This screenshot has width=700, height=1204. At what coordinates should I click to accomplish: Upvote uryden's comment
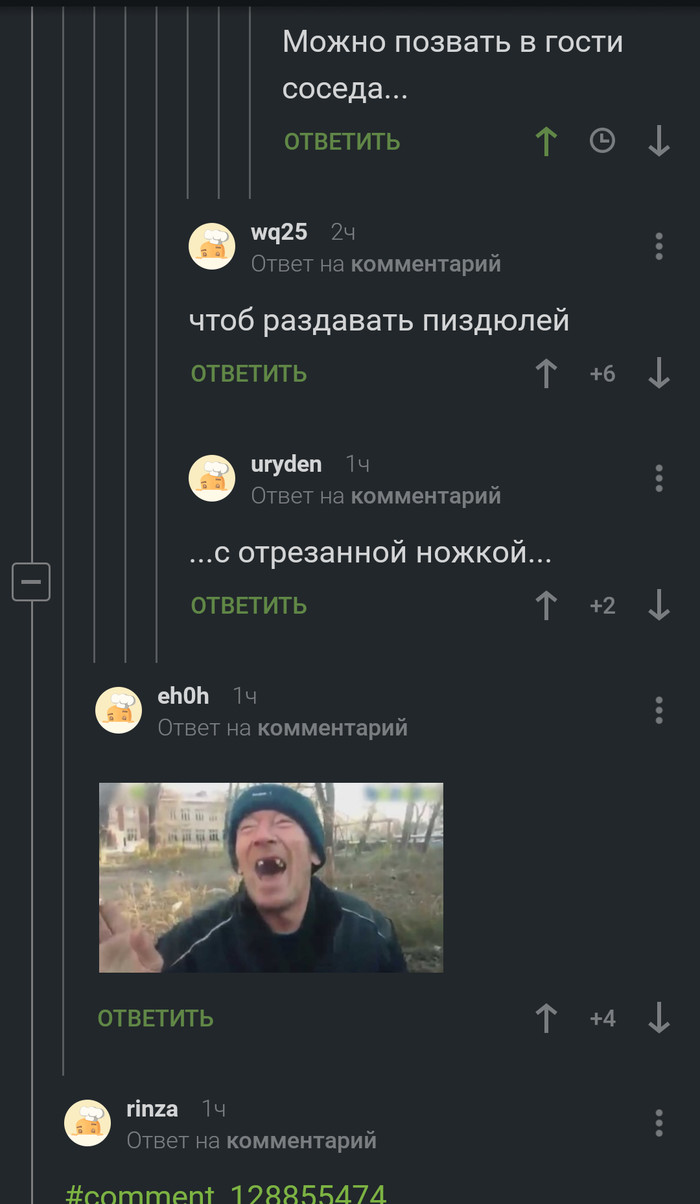546,606
